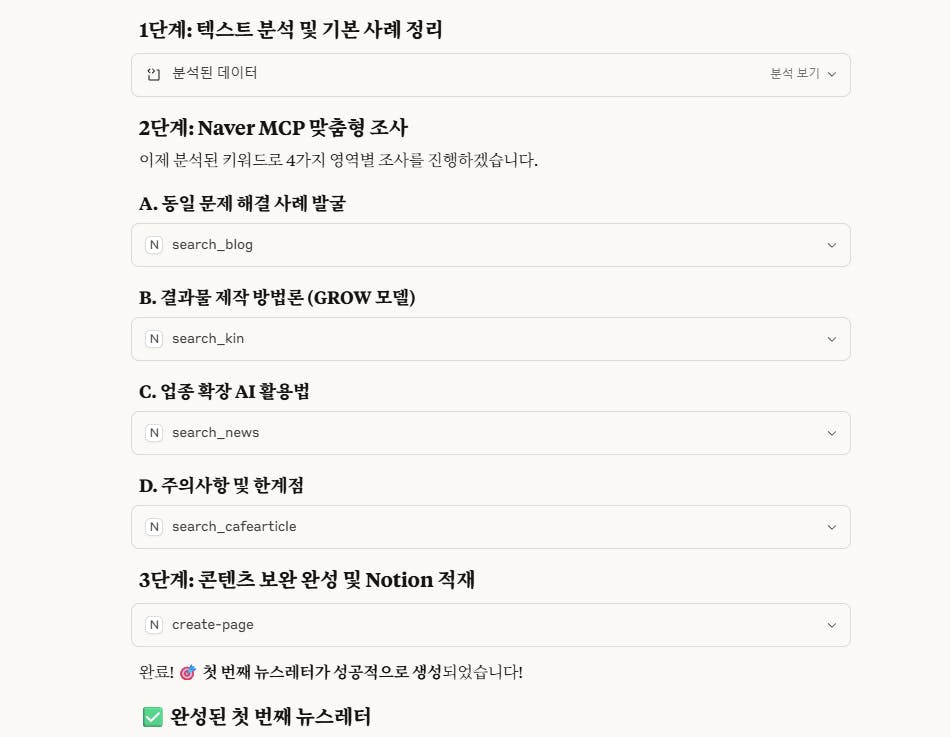Expand the create-page tool call

(490, 625)
